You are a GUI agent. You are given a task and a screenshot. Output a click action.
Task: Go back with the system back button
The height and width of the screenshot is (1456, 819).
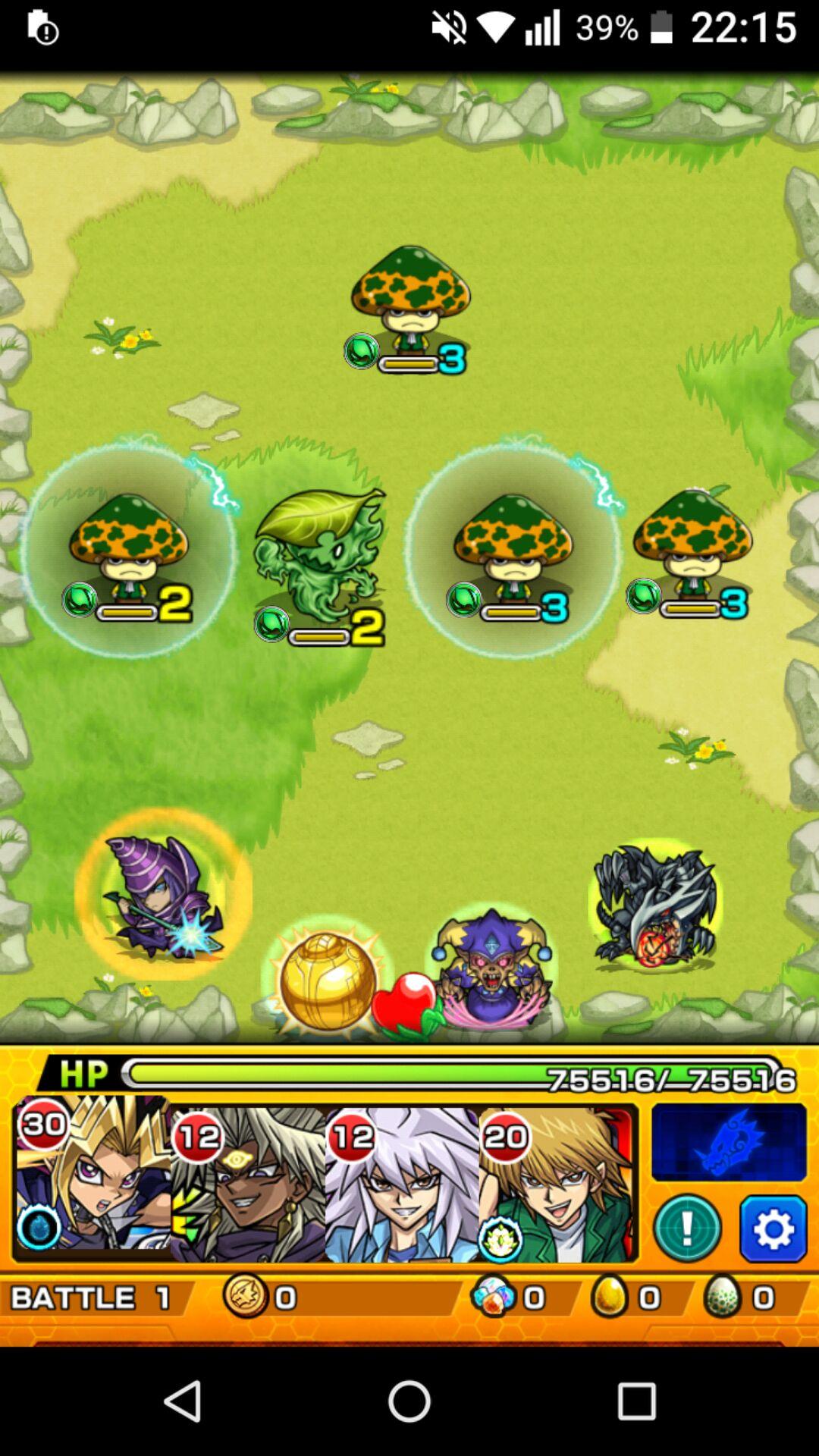183,1401
